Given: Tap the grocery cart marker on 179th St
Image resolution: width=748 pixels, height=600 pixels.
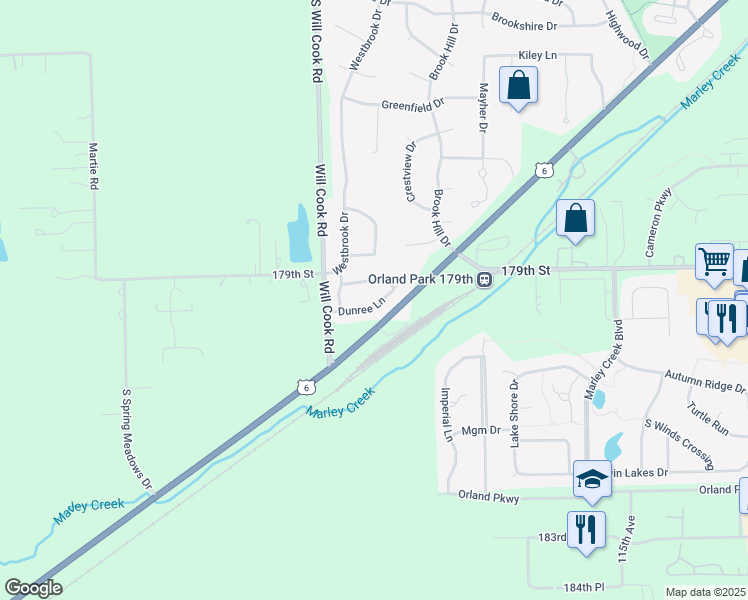Looking at the screenshot, I should click(x=714, y=264).
